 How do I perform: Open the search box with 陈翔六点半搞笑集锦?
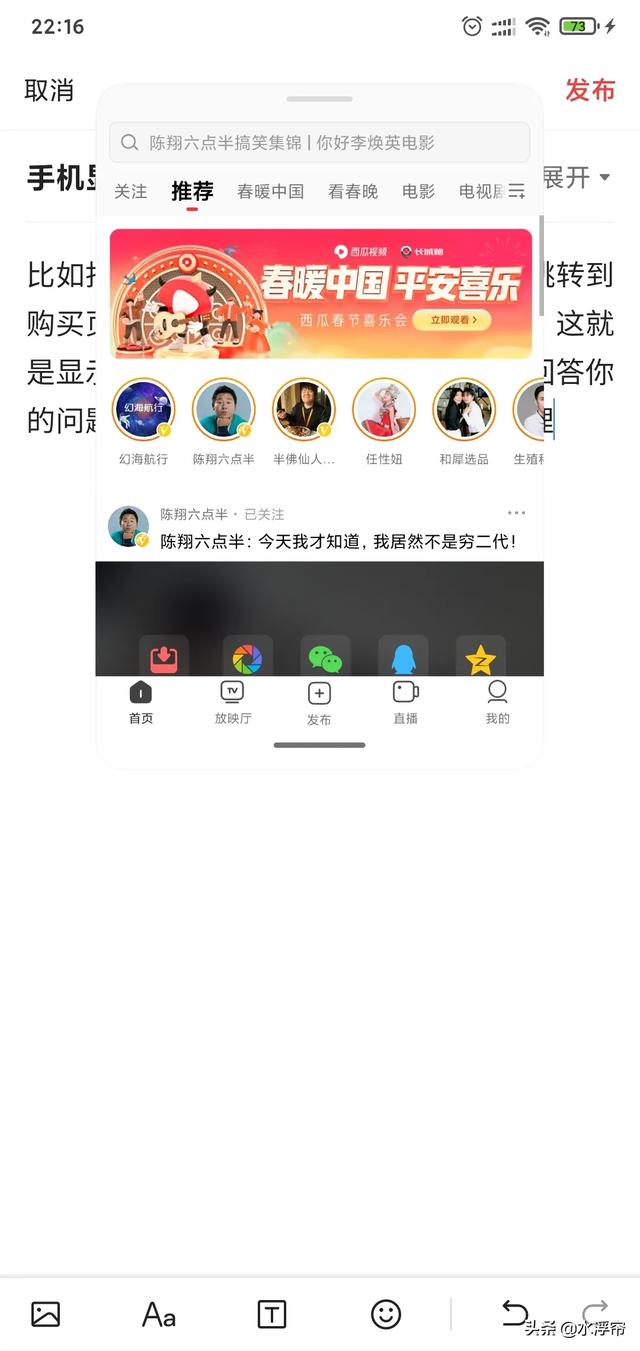[x=319, y=142]
